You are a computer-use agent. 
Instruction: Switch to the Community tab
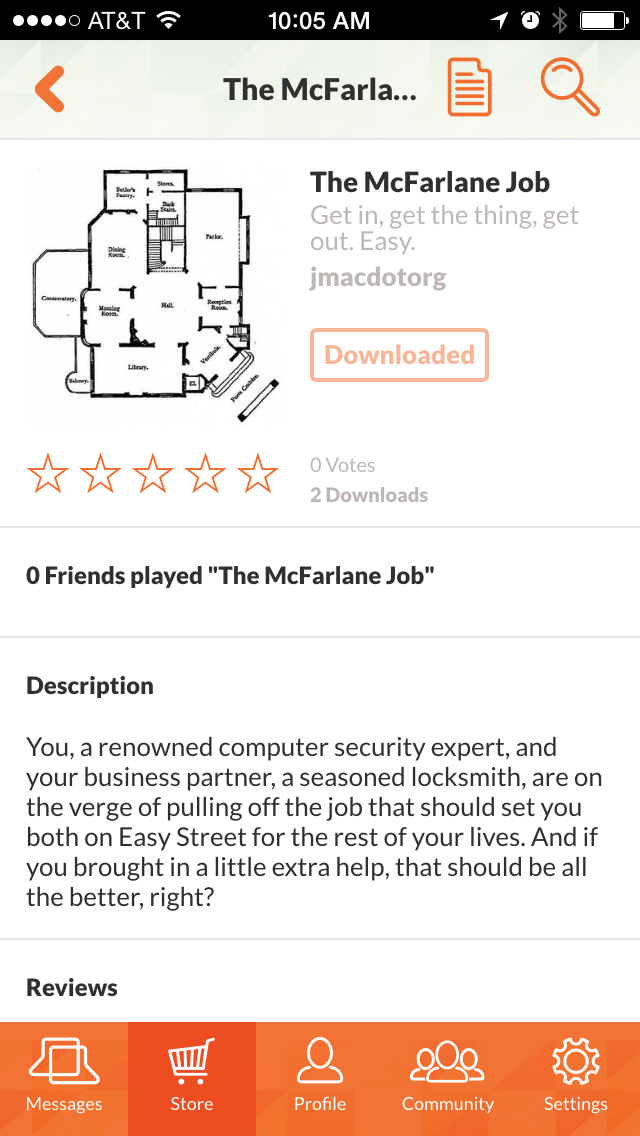(x=448, y=1078)
